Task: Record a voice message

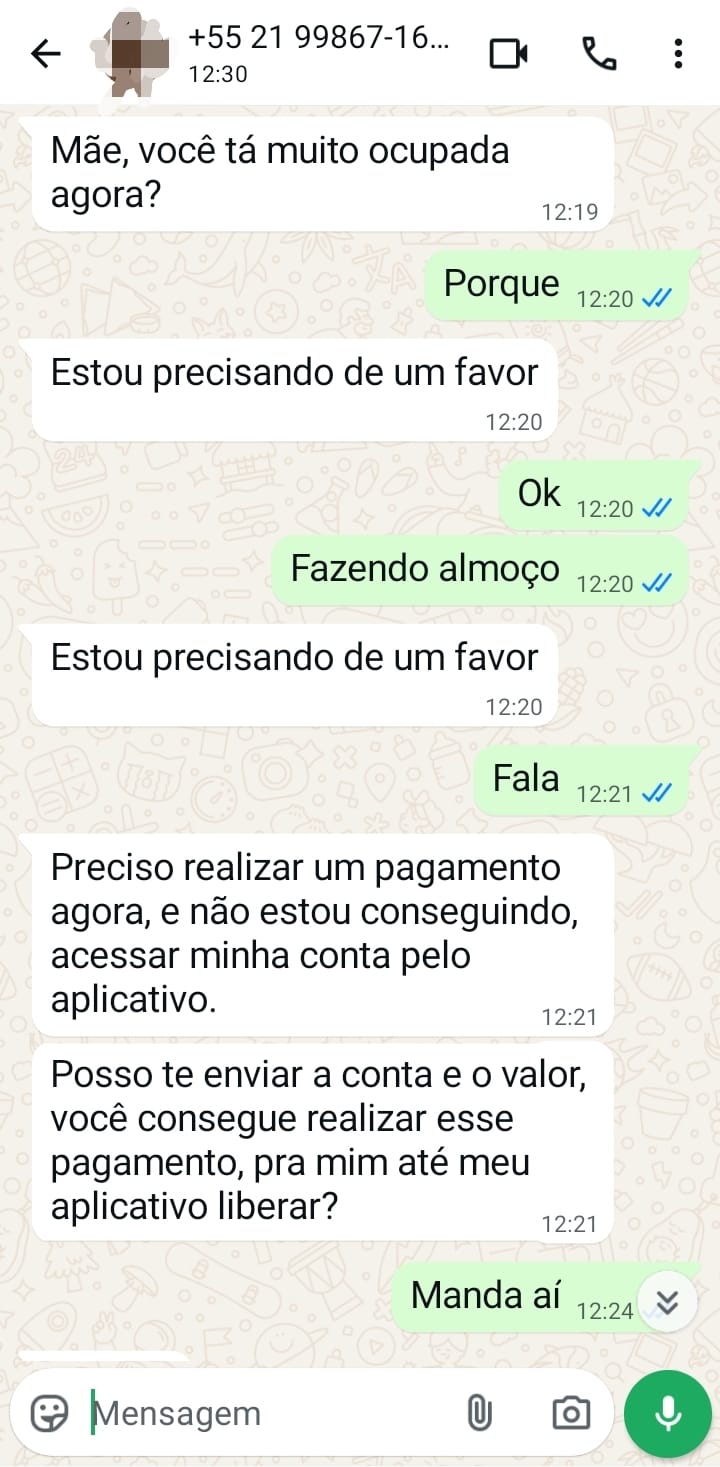Action: (x=667, y=1413)
